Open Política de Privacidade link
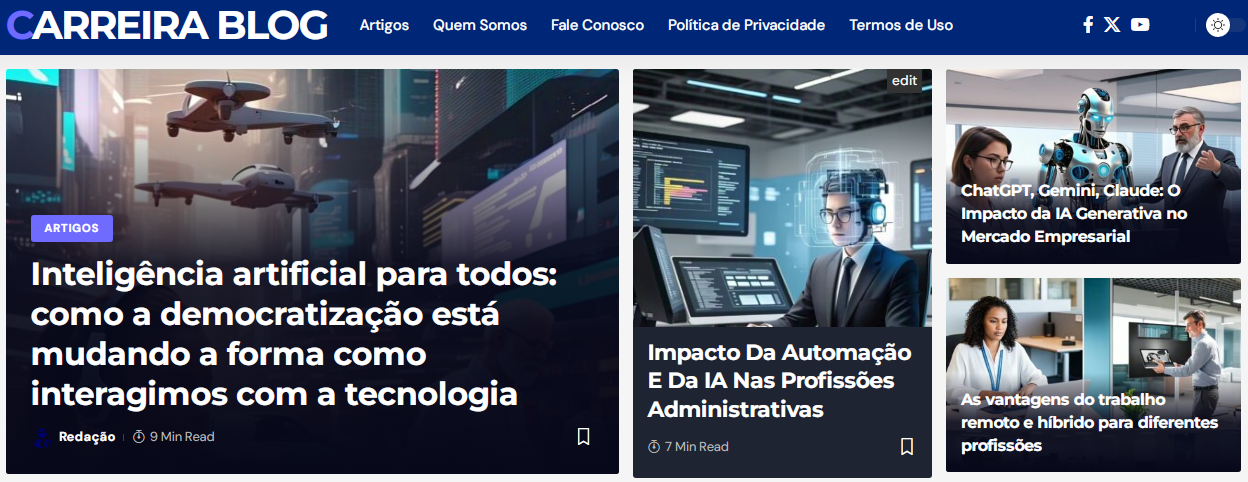The image size is (1248, 482). click(x=746, y=25)
